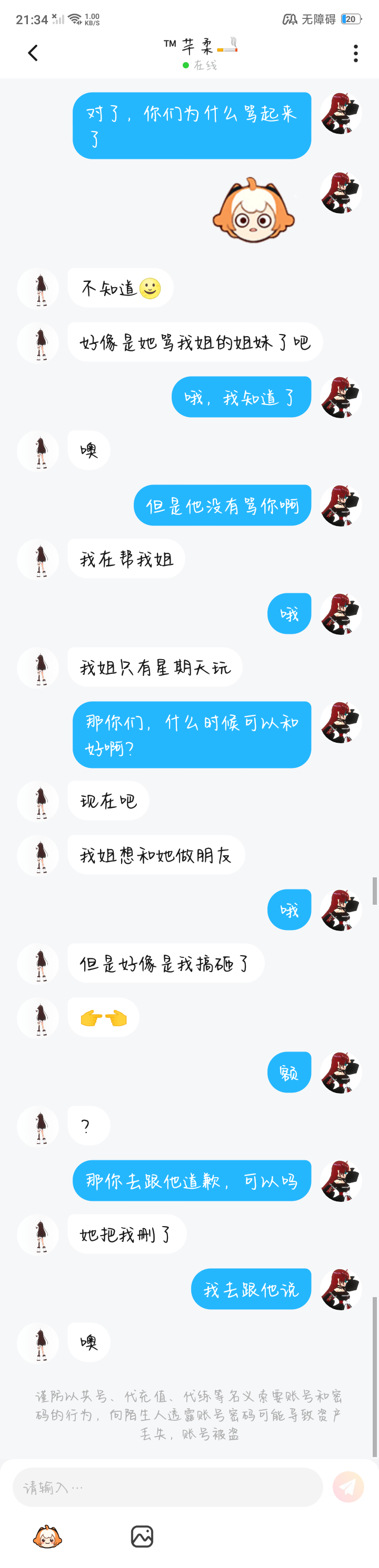Tap the chat title 芊柔
Image resolution: width=379 pixels, height=1568 pixels.
pos(198,46)
